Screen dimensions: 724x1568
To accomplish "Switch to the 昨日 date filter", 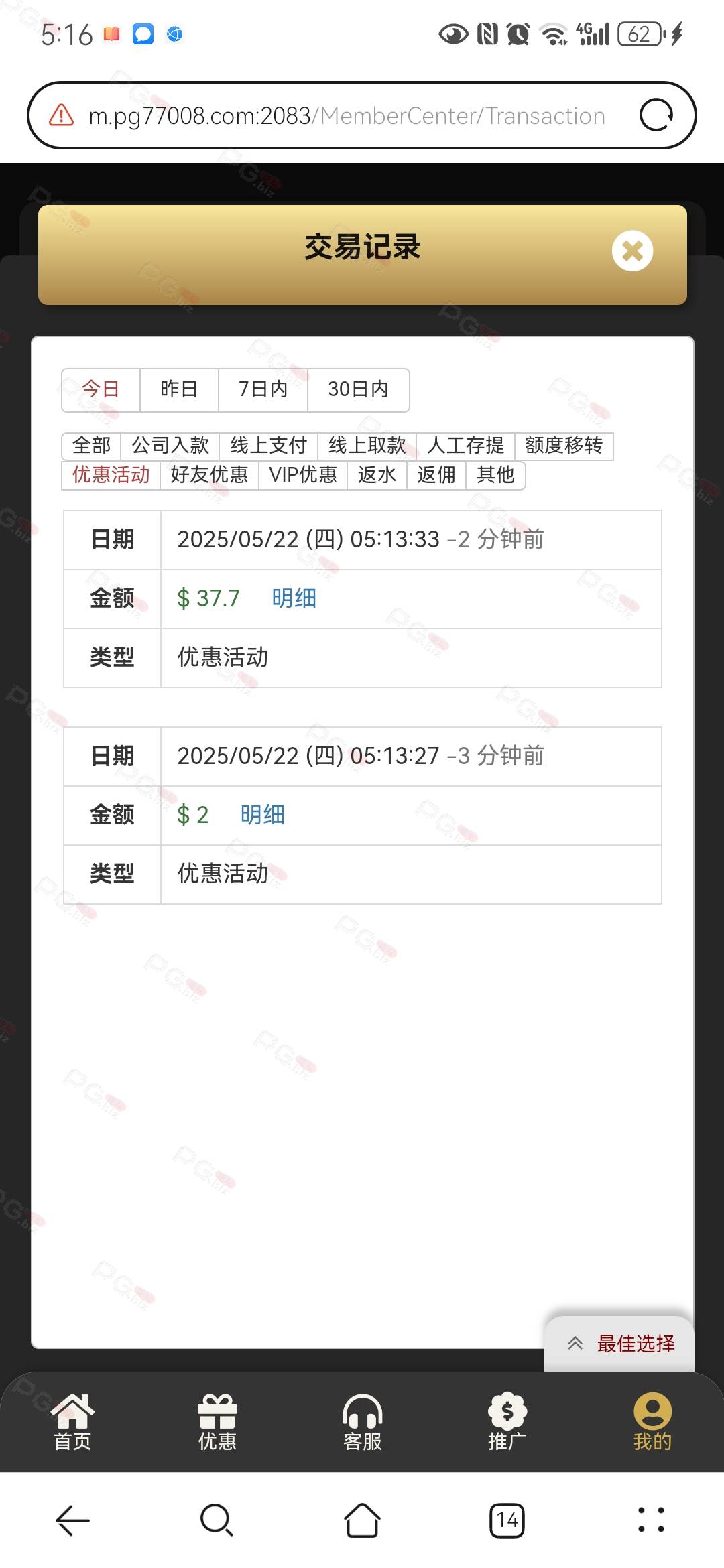I will [x=179, y=389].
